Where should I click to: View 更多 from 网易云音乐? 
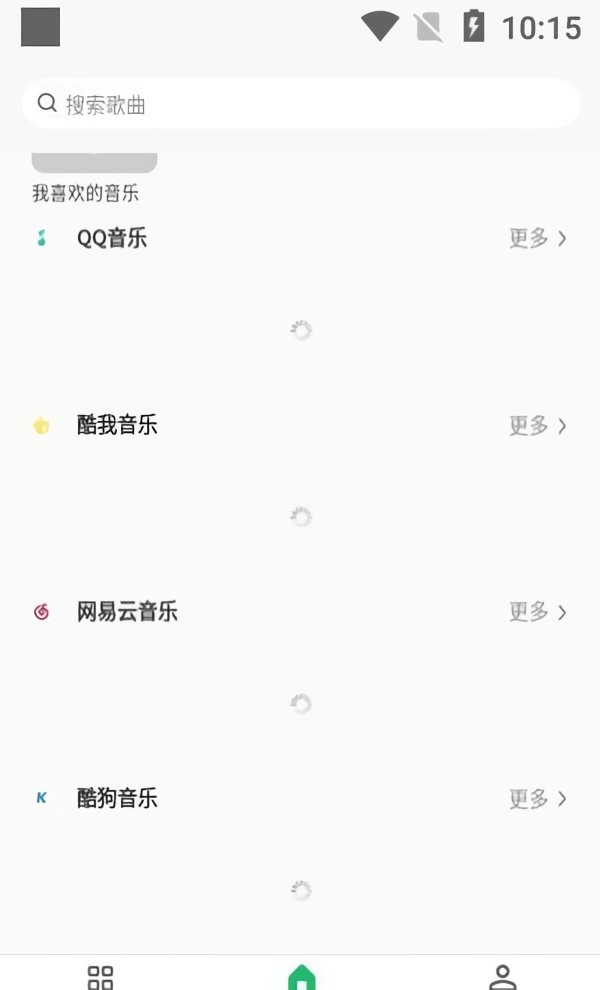coord(538,611)
